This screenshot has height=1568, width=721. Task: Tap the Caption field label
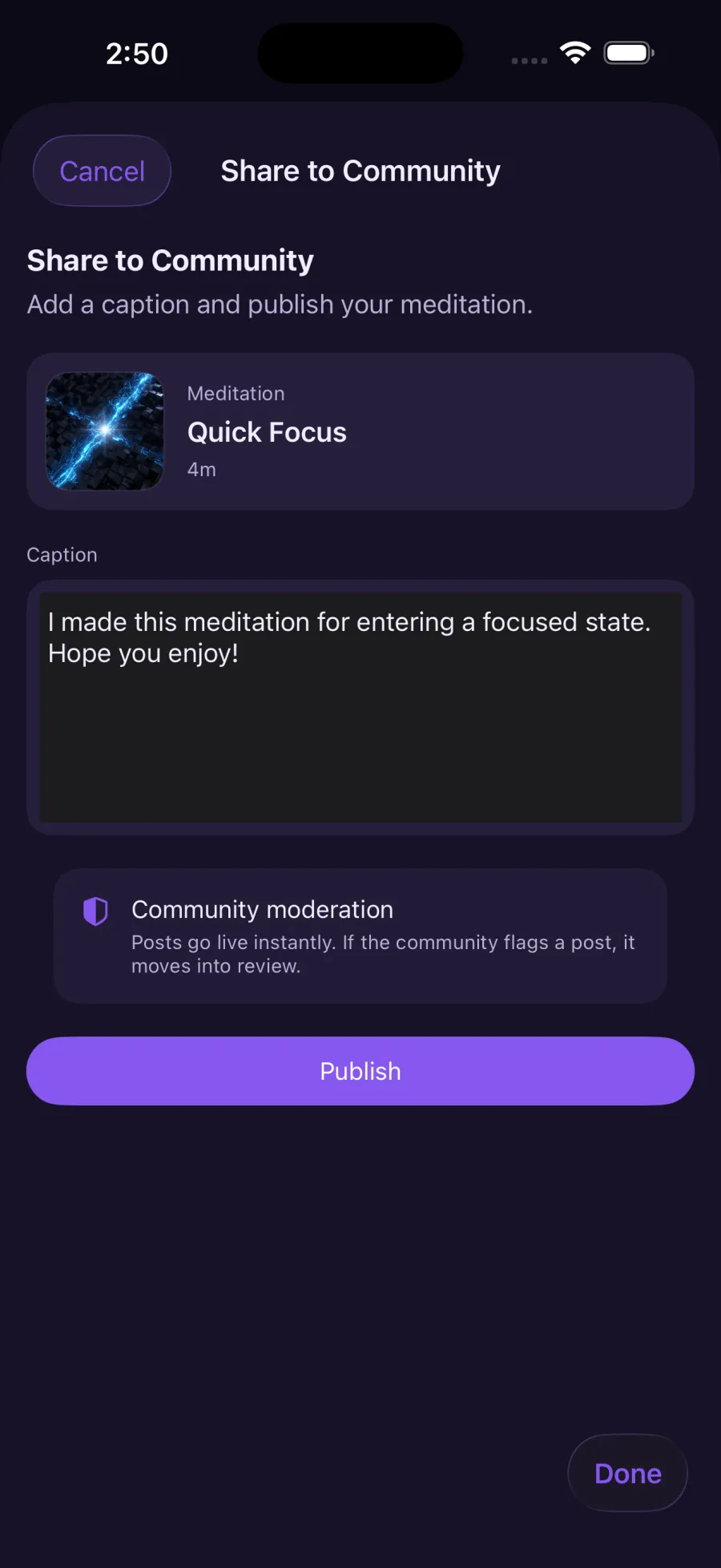click(62, 554)
